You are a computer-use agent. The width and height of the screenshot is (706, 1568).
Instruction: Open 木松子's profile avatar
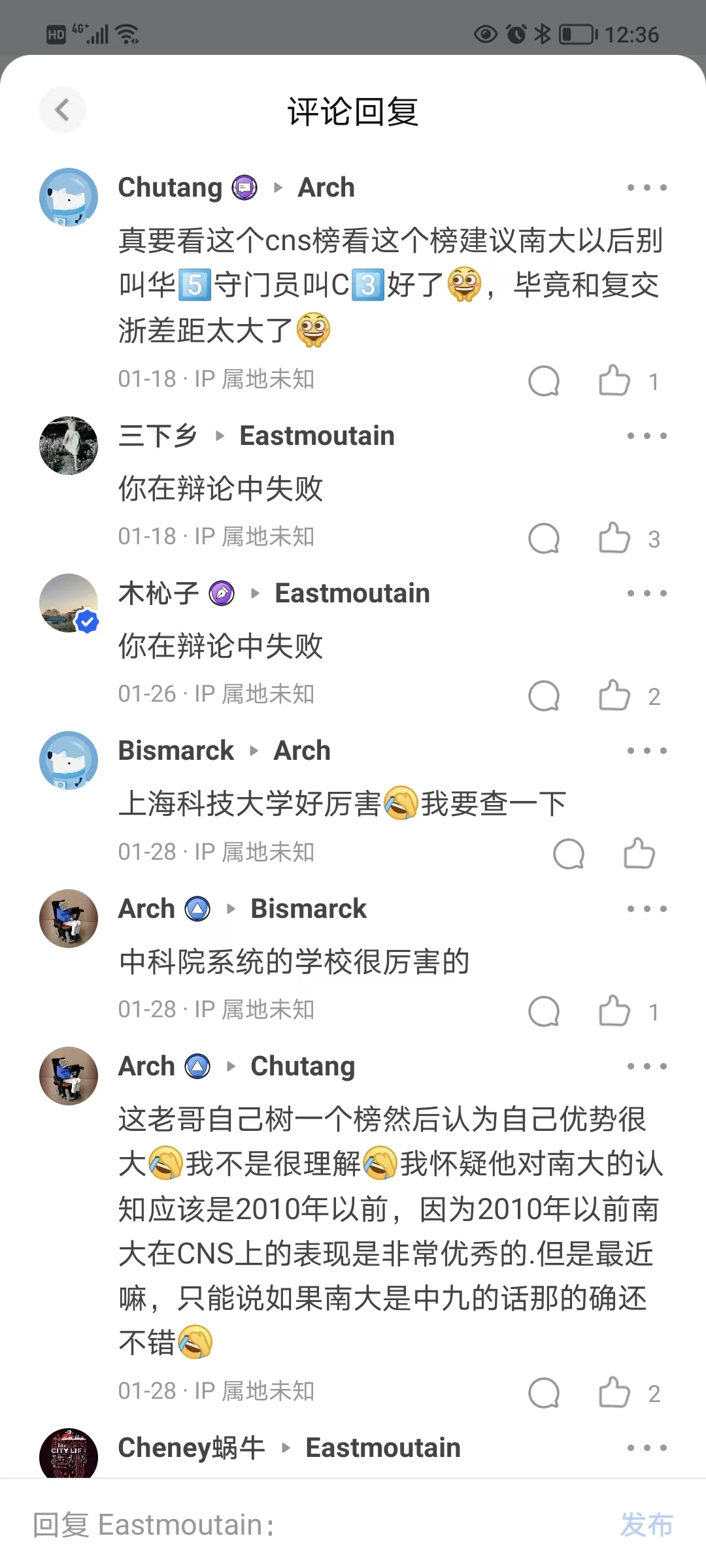69,603
